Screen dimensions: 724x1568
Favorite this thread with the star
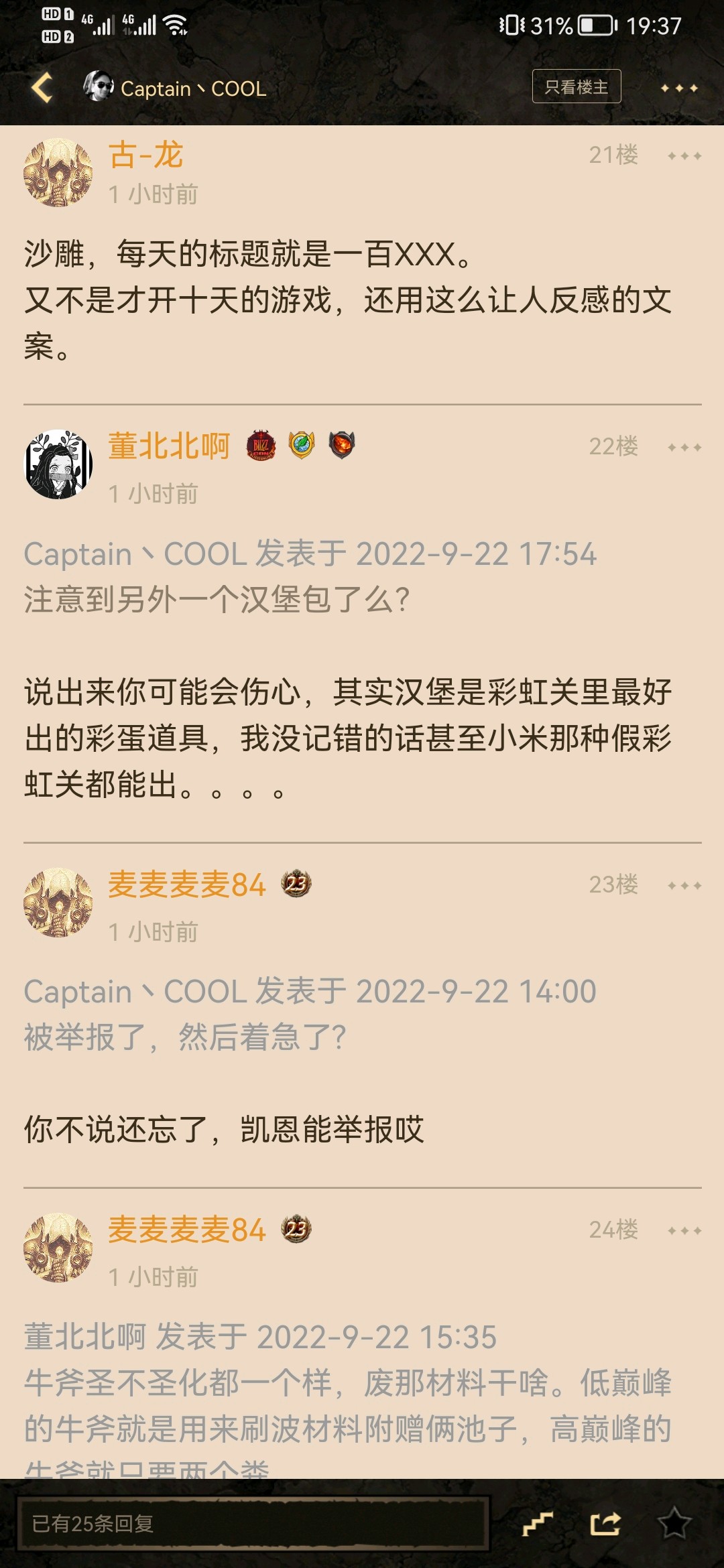pos(674,1524)
